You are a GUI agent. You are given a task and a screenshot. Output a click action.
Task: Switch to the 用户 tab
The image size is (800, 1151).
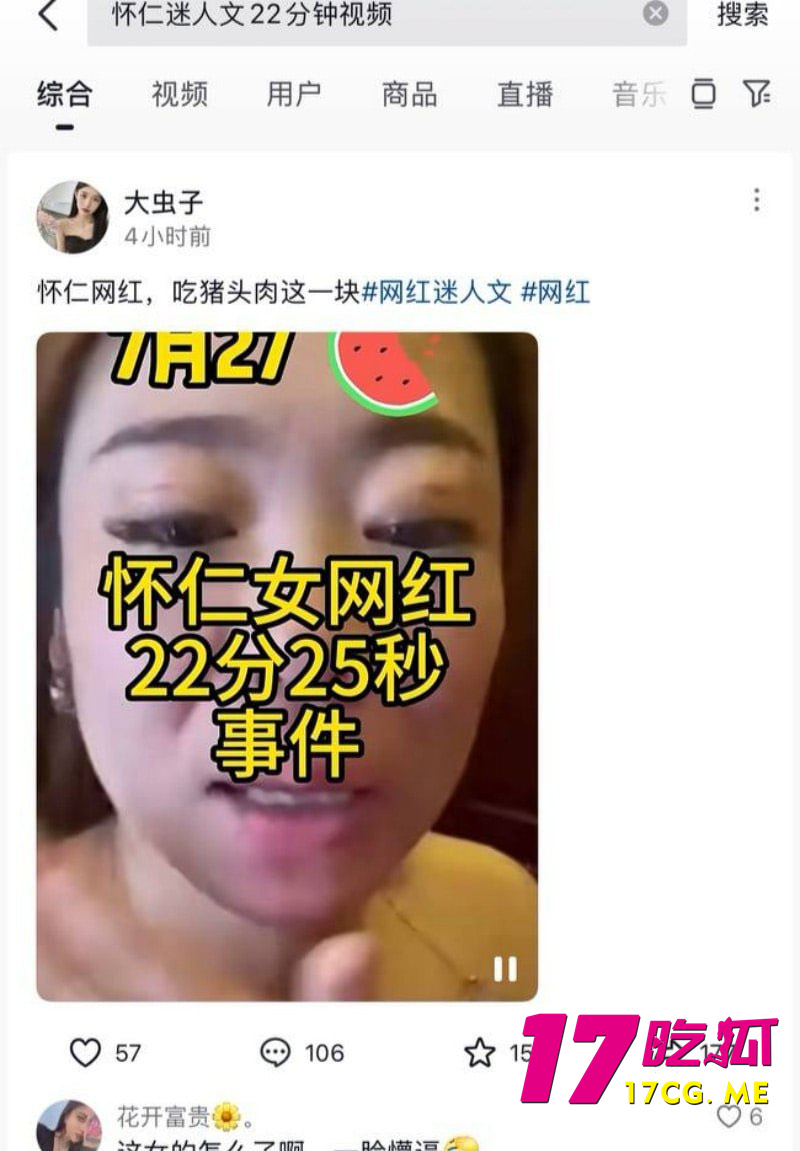294,94
